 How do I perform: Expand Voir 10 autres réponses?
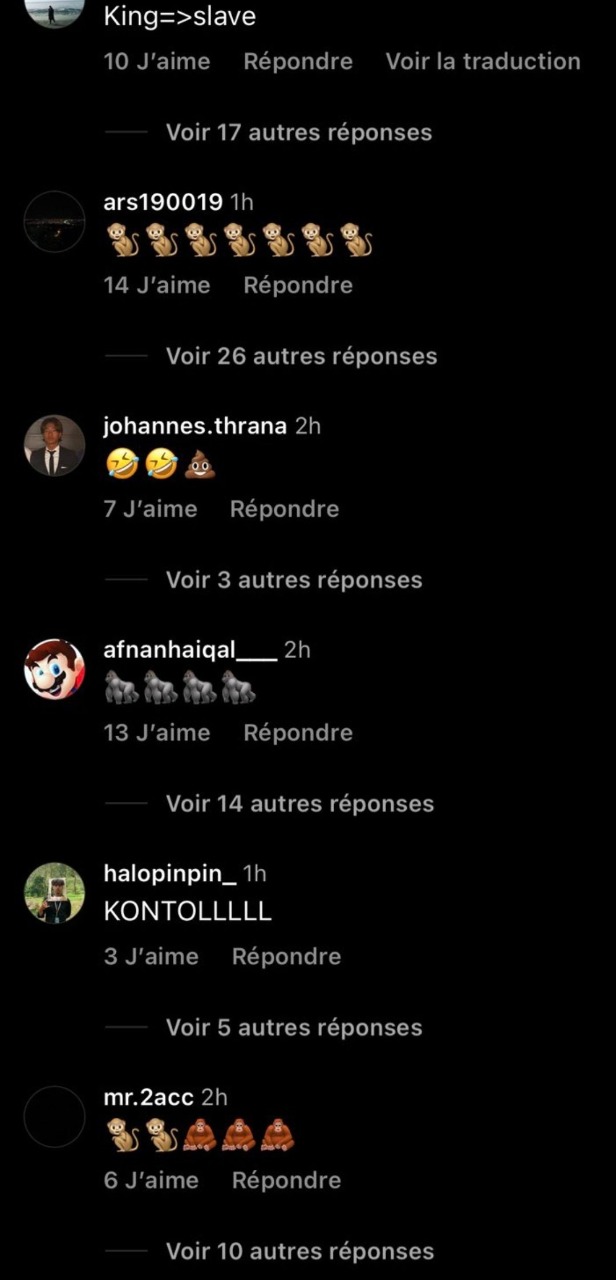click(x=299, y=1251)
